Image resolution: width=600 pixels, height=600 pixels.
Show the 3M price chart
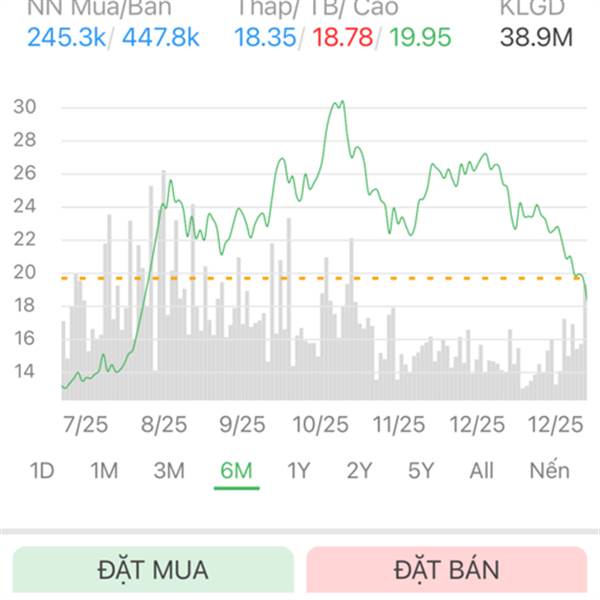[169, 470]
